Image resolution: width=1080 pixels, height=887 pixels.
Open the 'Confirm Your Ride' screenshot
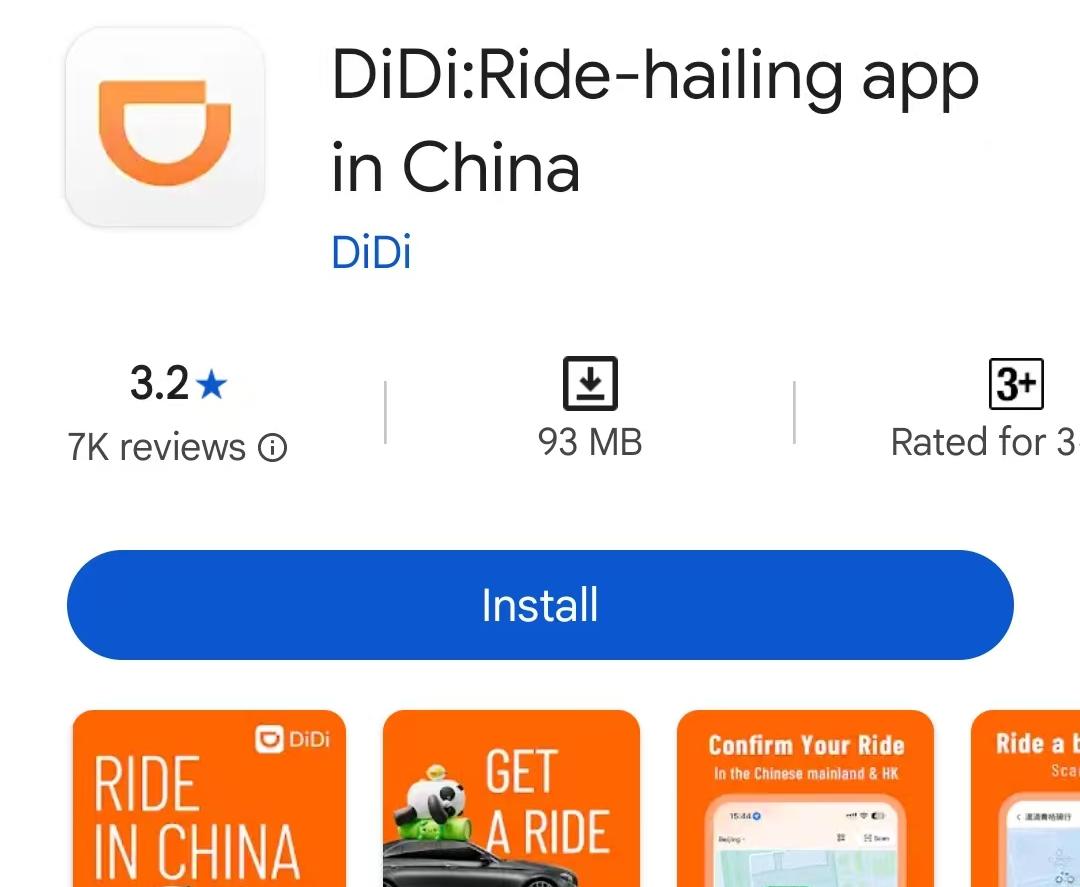pyautogui.click(x=805, y=798)
